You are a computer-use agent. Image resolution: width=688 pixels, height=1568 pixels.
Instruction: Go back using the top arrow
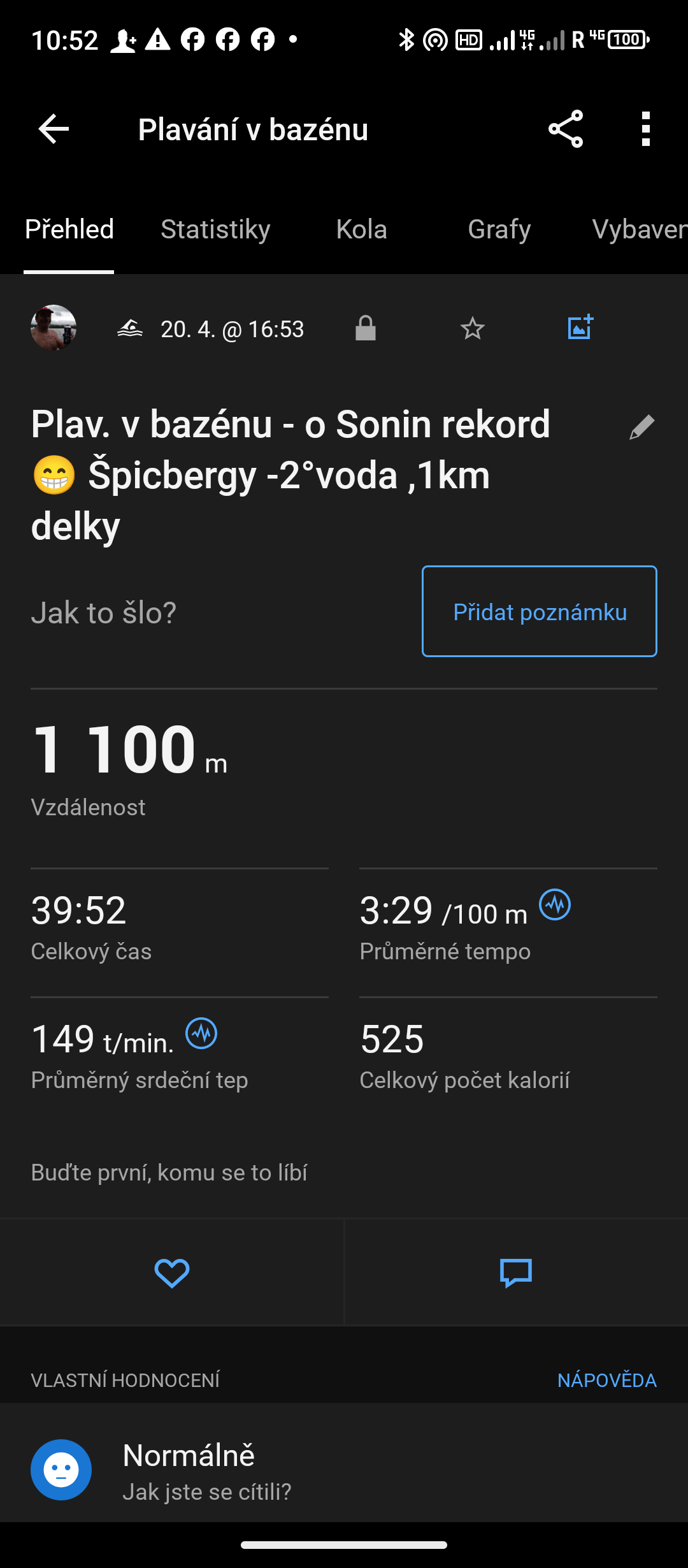54,129
